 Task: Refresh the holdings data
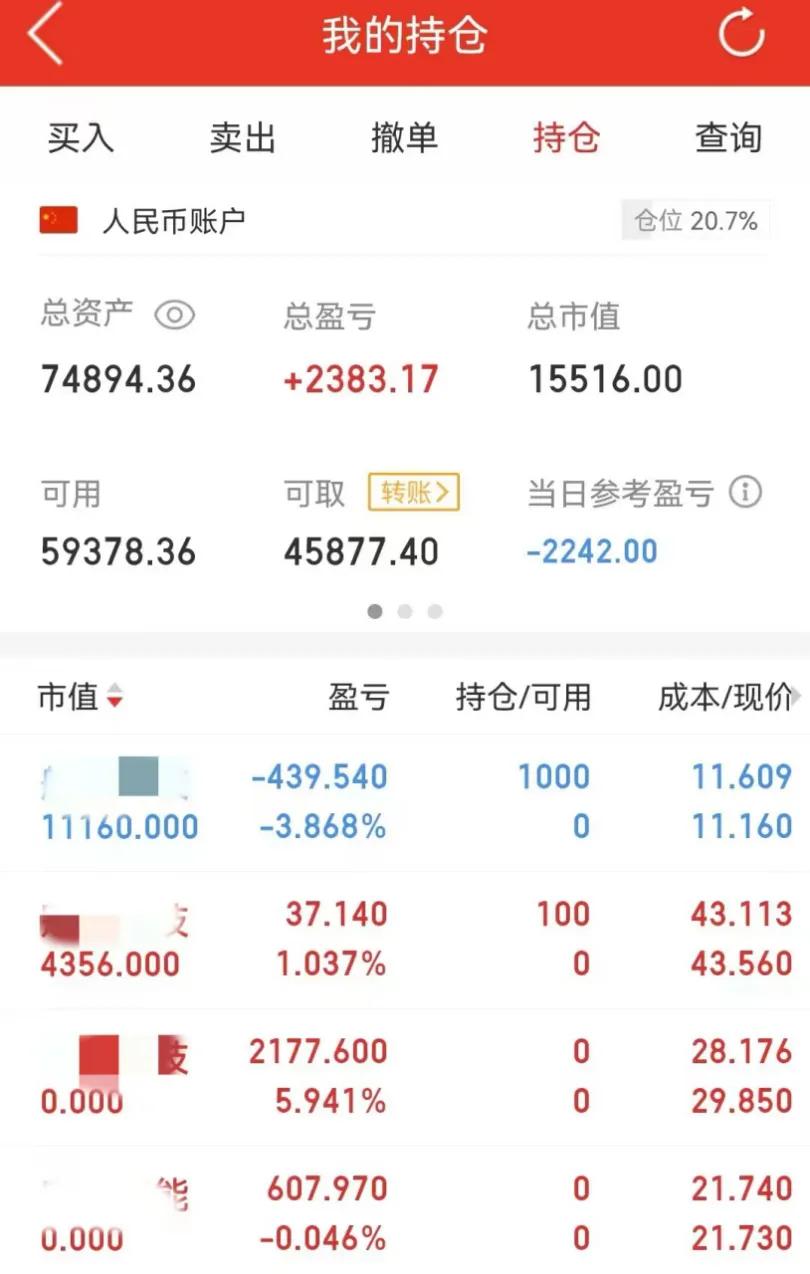[x=741, y=36]
